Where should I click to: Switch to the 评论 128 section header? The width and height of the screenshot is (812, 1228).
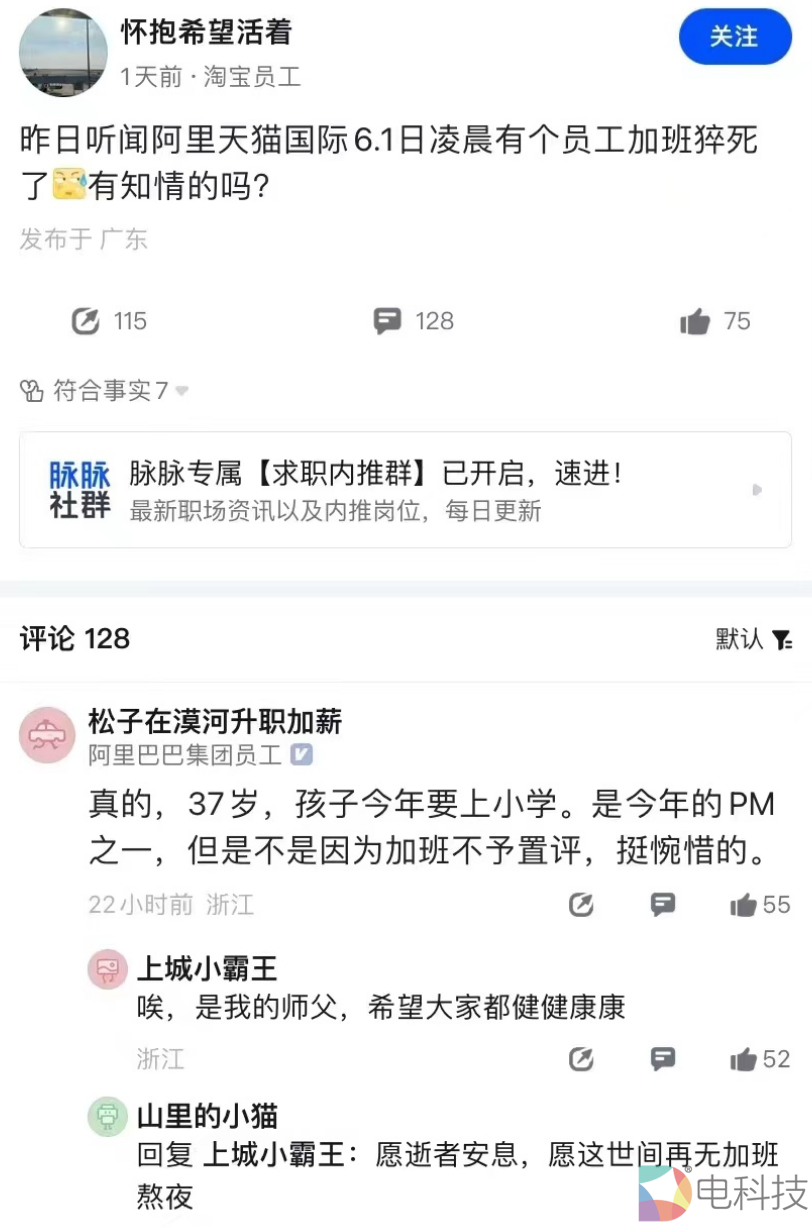click(73, 638)
